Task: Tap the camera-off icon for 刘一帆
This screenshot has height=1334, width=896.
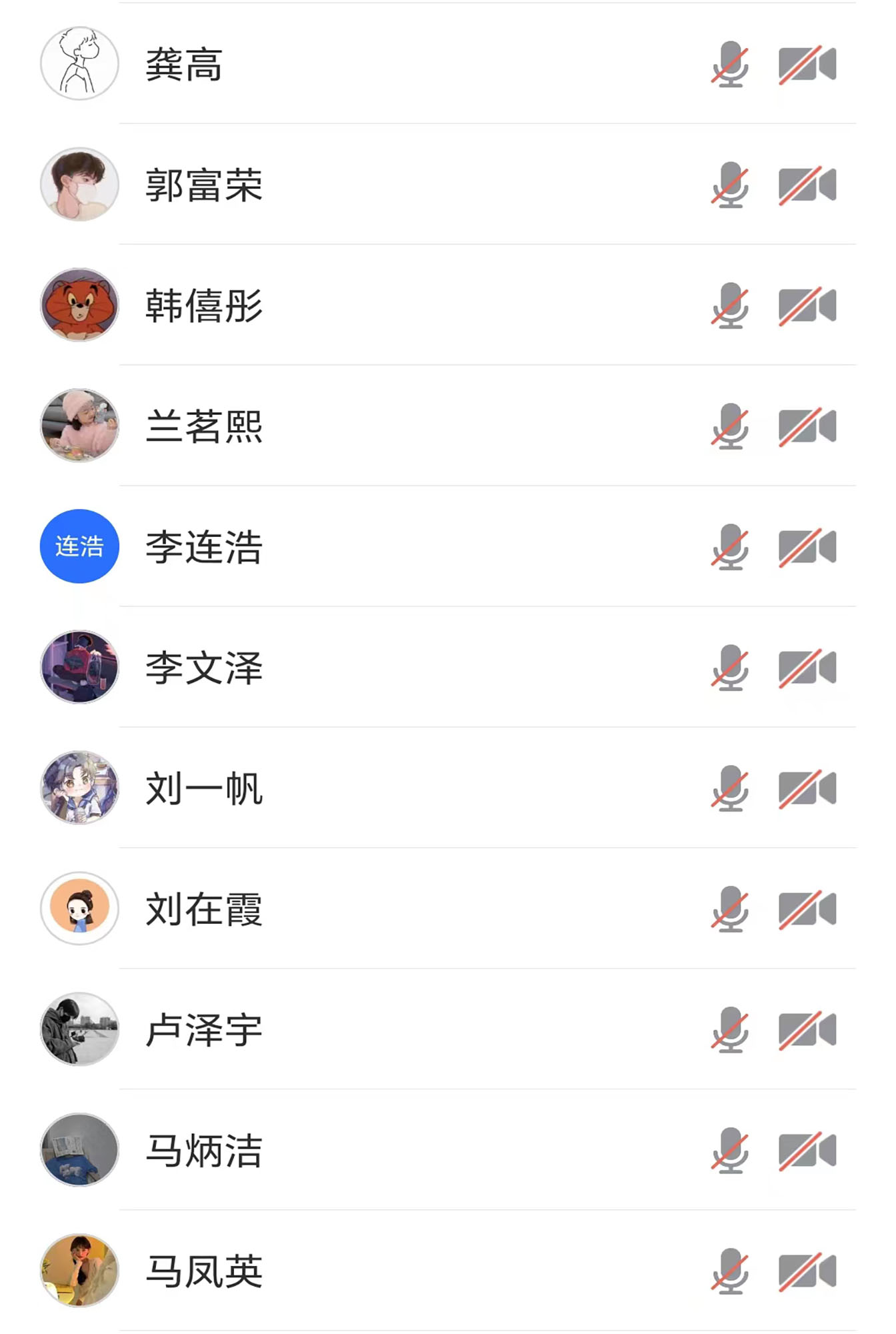Action: click(x=807, y=788)
